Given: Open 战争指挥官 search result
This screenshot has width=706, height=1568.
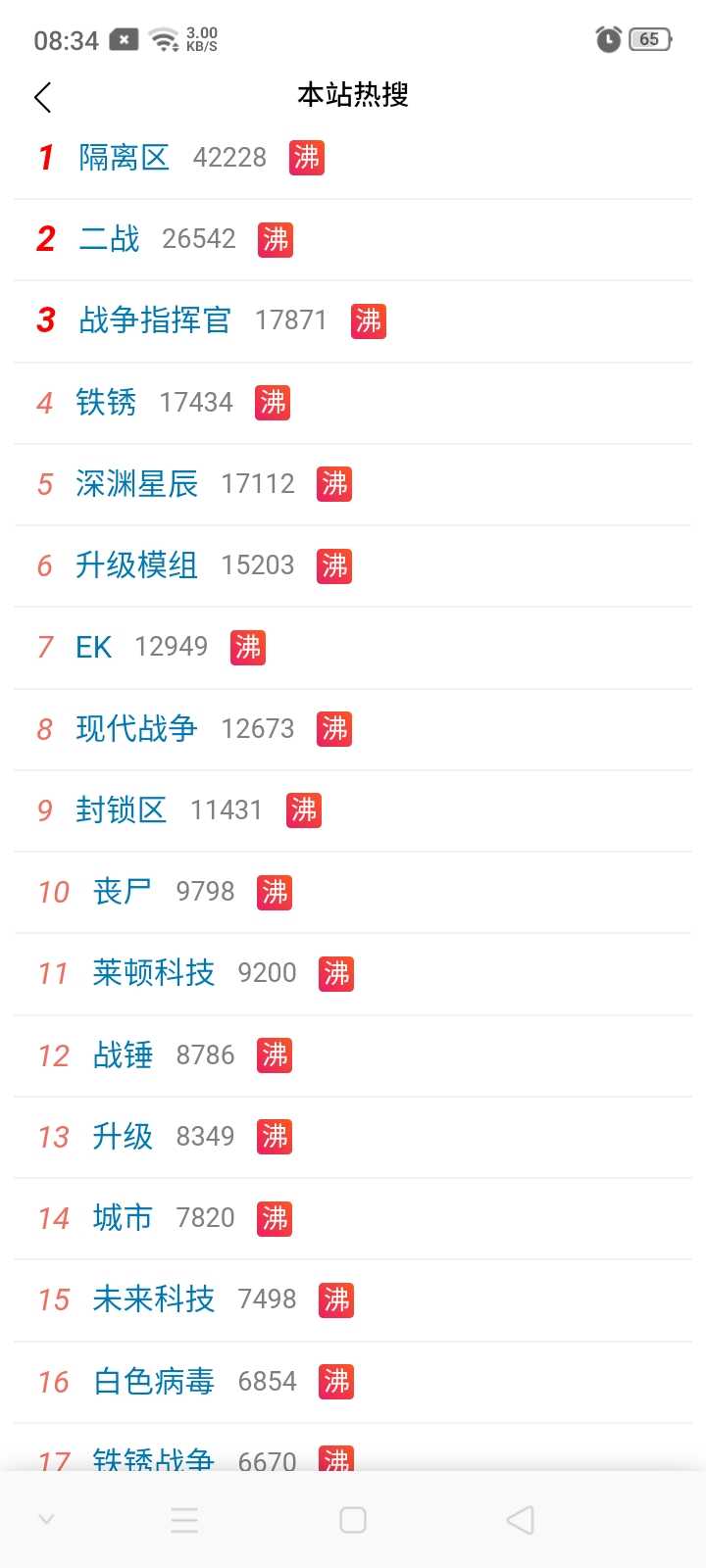Looking at the screenshot, I should pos(155,320).
